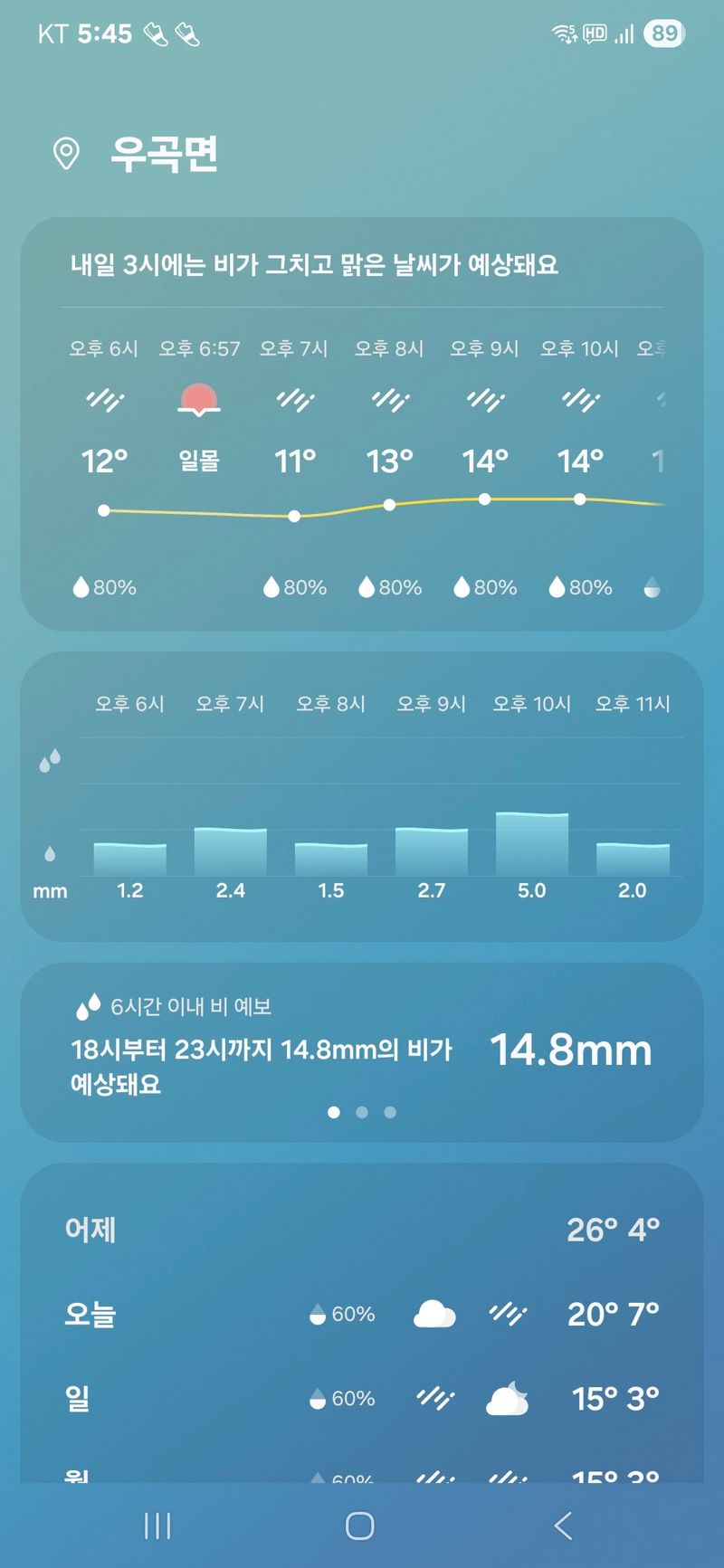
Task: Open recent apps from the navigation bar
Action: click(x=157, y=1525)
